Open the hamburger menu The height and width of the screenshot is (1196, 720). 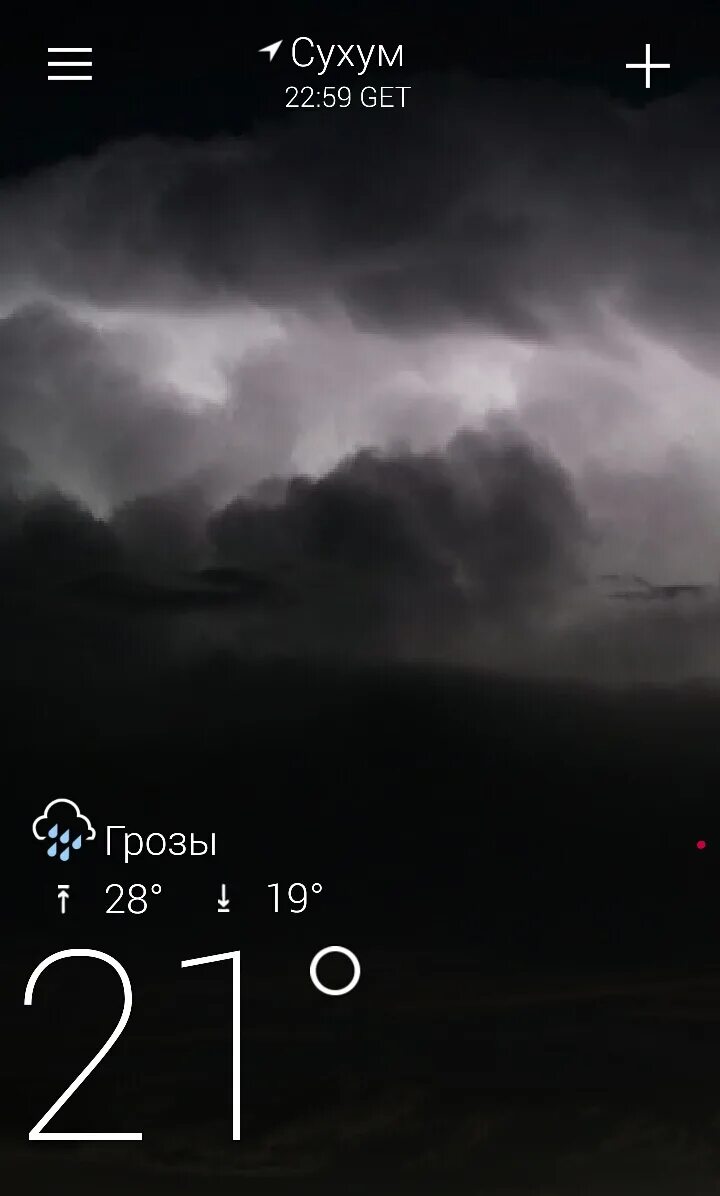pyautogui.click(x=70, y=64)
